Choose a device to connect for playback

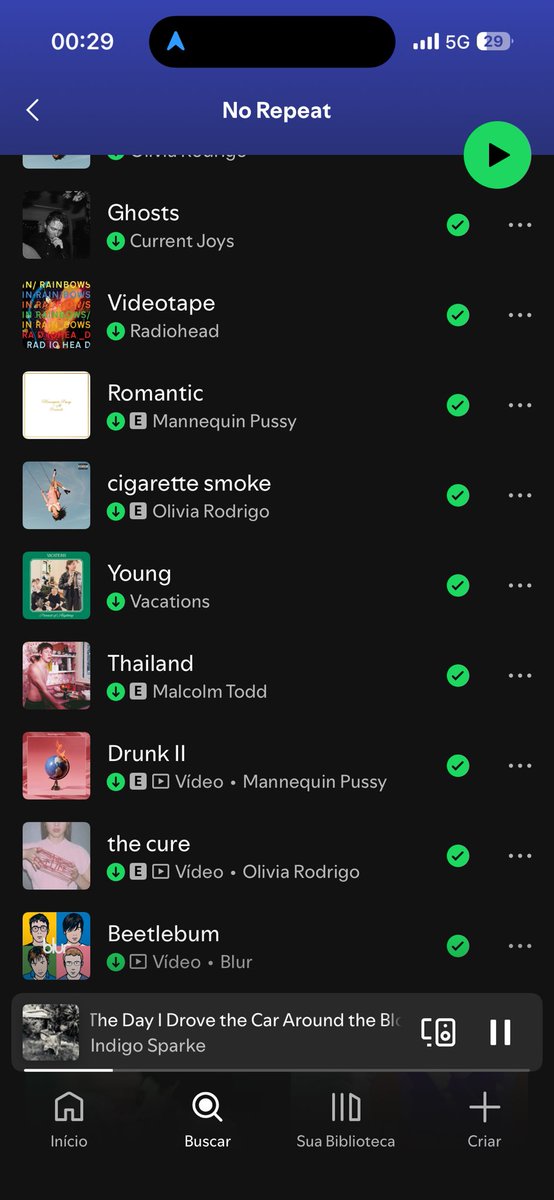tap(438, 1032)
